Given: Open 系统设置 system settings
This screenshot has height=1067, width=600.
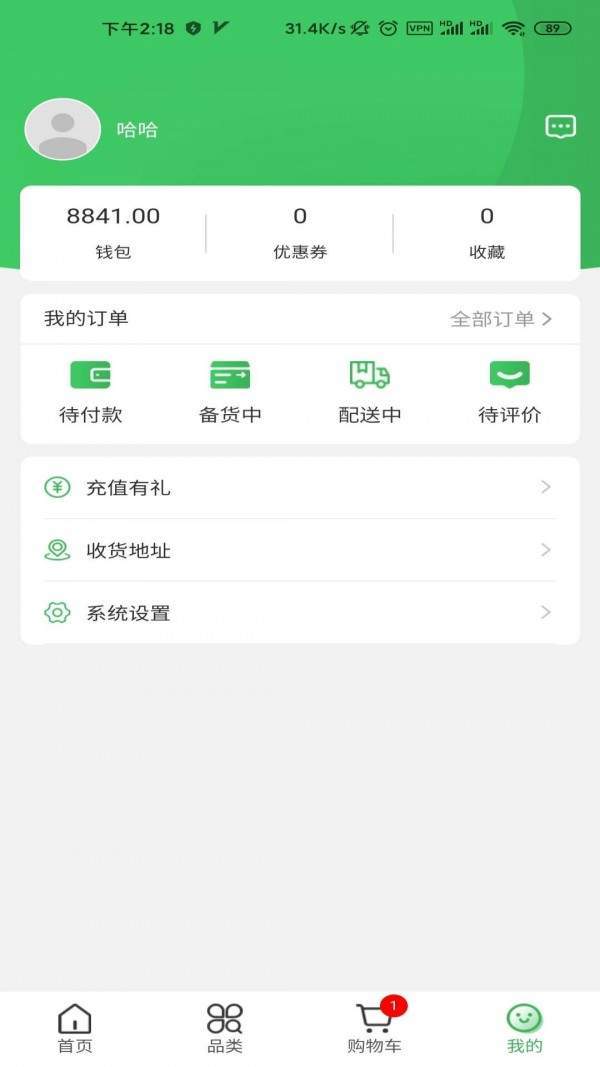Looking at the screenshot, I should [300, 612].
